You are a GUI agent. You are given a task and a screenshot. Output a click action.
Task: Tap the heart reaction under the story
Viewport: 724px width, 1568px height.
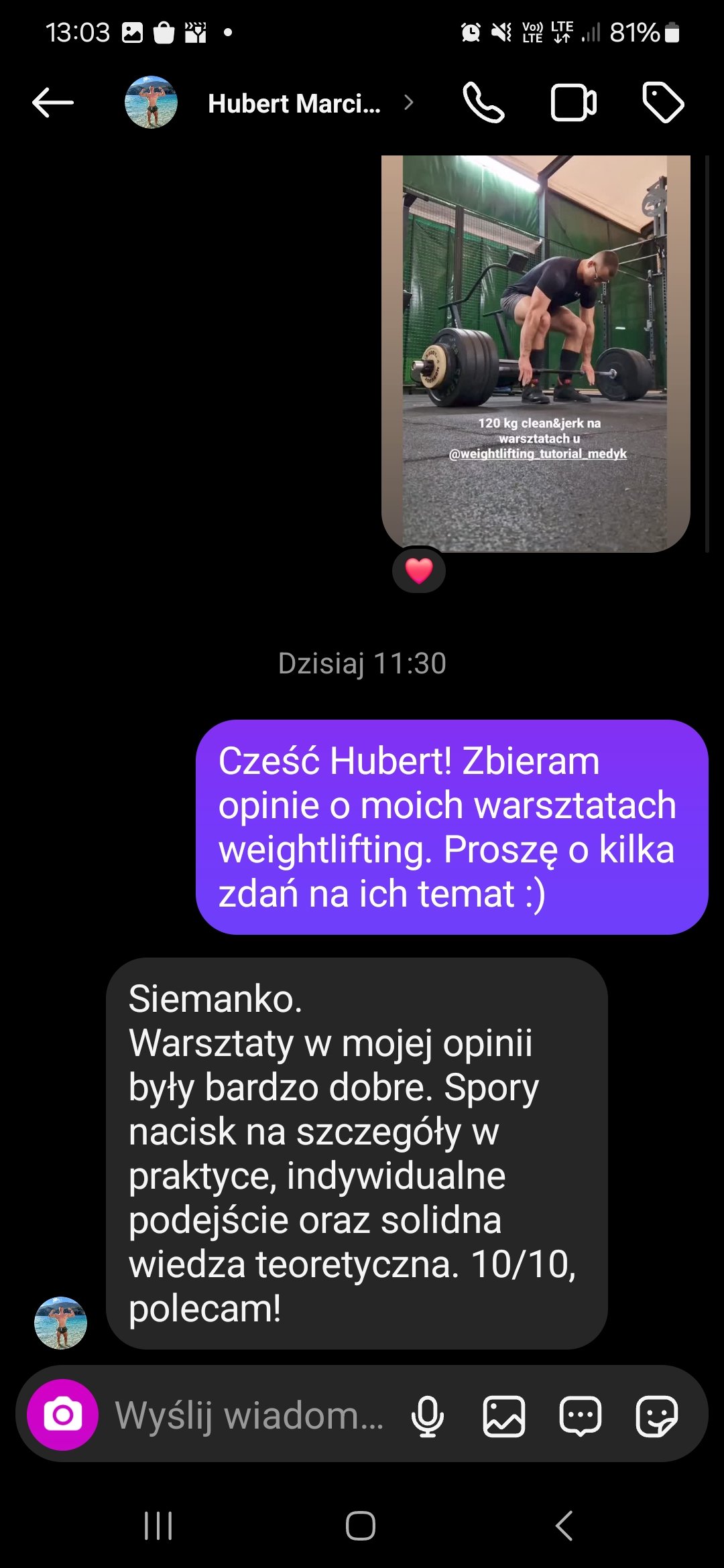(419, 571)
